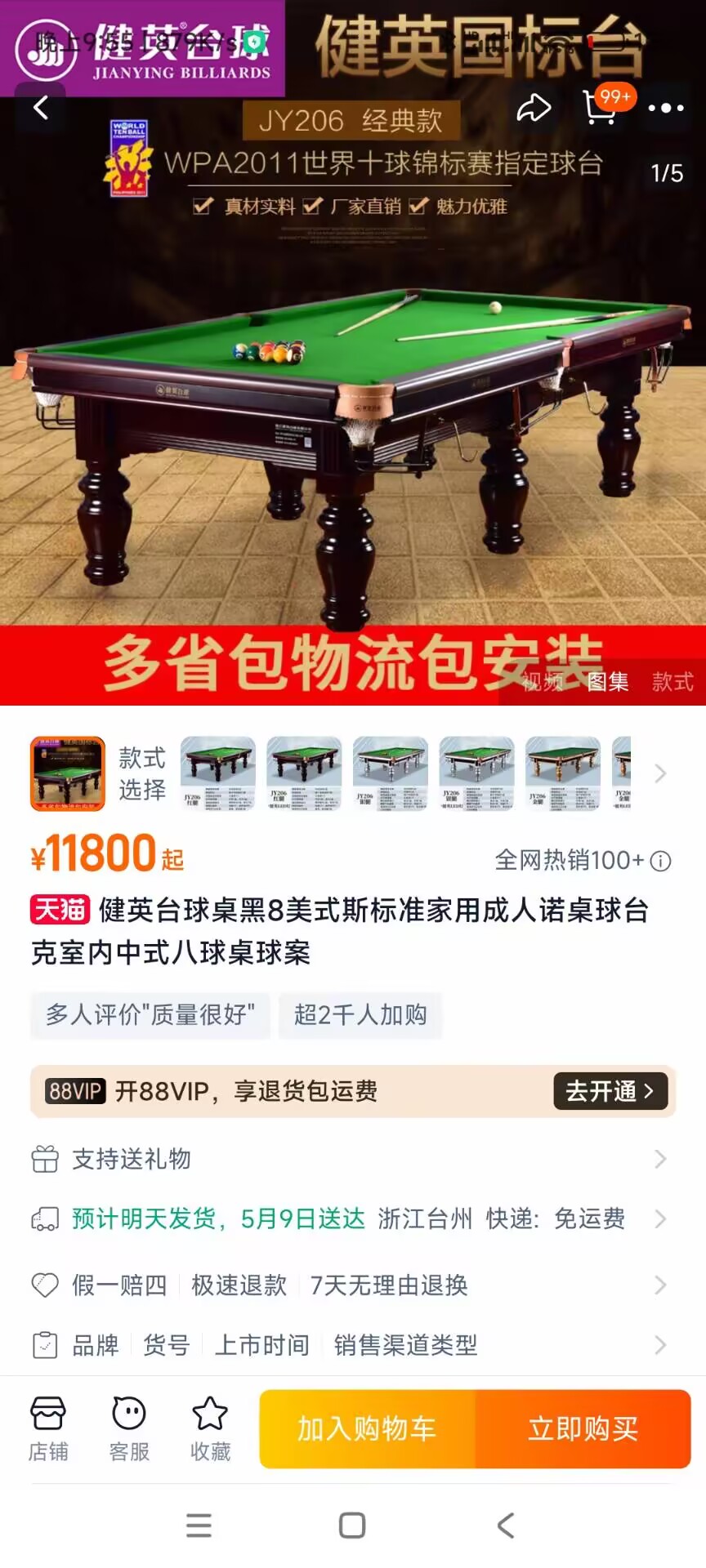Toggle 收藏 to favorite this item
Screen dimensions: 706x1568
tap(210, 1428)
